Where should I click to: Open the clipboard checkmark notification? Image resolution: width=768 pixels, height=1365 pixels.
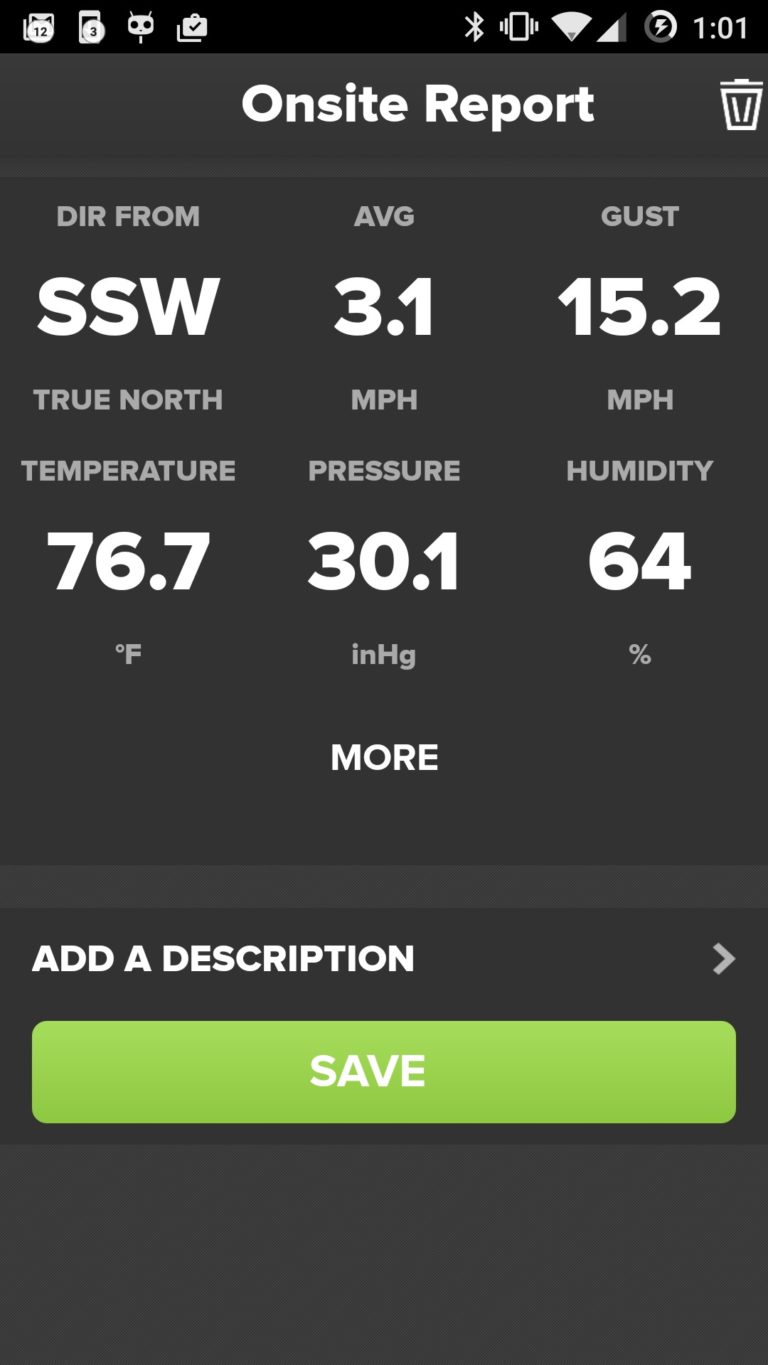190,27
